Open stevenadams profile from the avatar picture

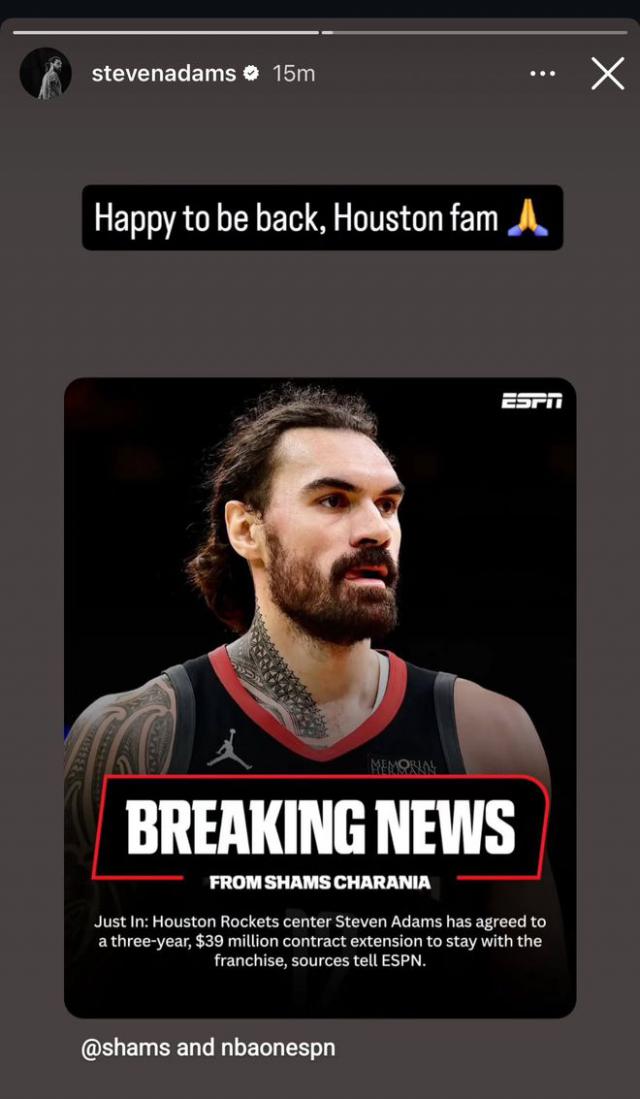(x=46, y=73)
